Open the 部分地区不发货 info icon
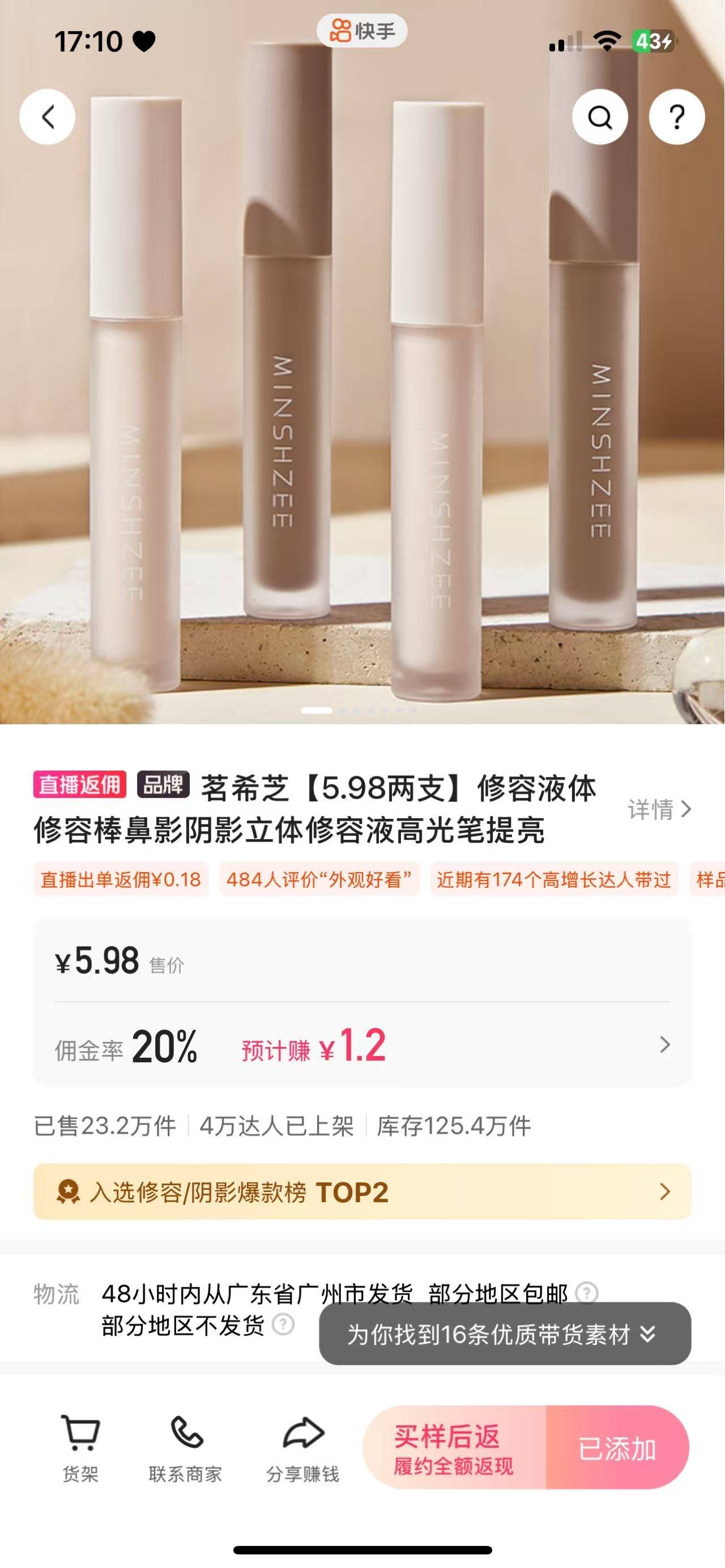This screenshot has width=725, height=1568. tap(283, 1325)
